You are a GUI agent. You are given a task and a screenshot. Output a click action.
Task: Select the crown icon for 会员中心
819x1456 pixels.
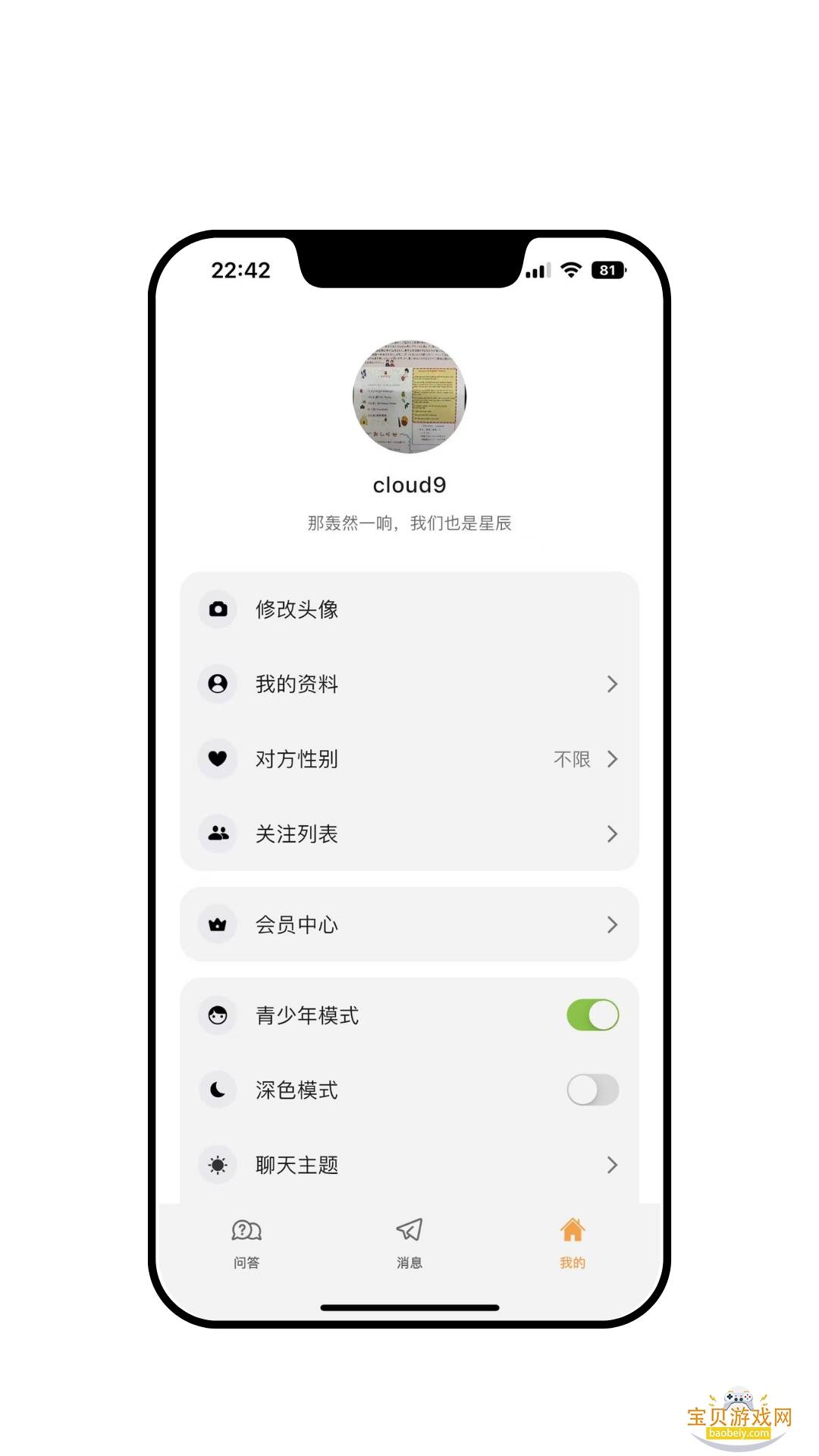pyautogui.click(x=218, y=924)
